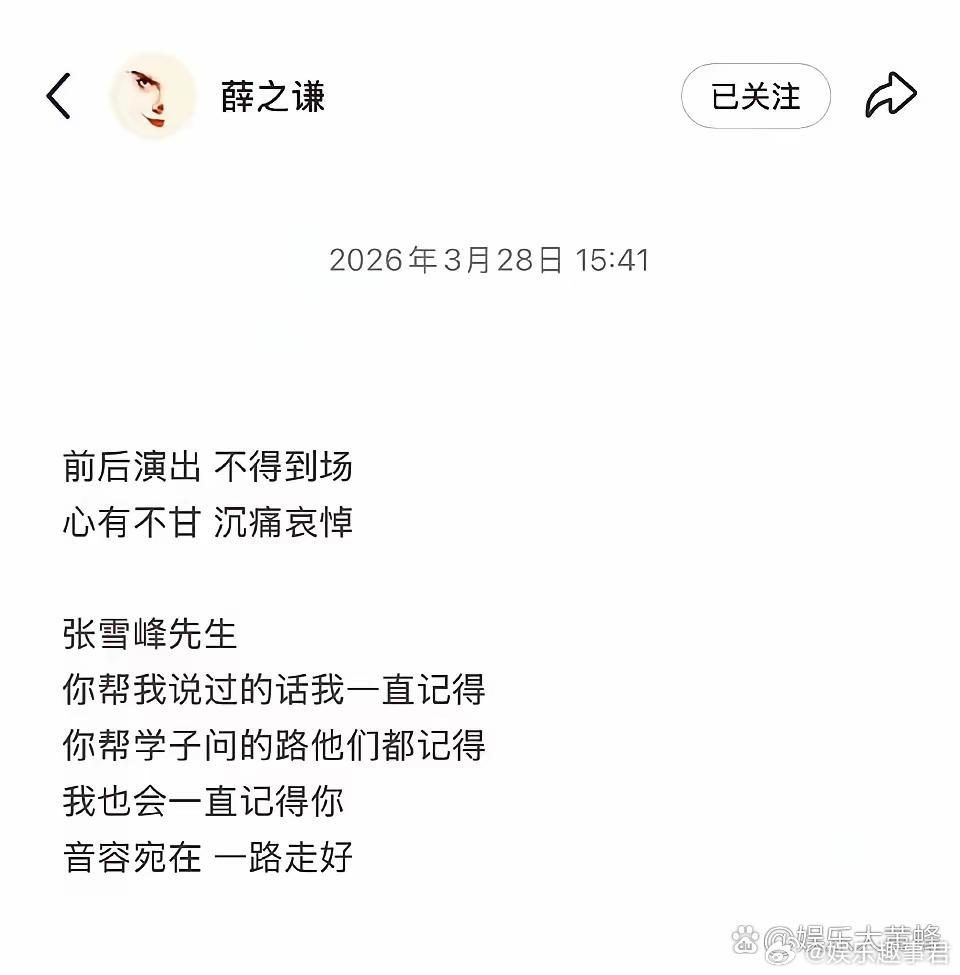960x975 pixels.
Task: Expand options from the share menu arrow
Action: point(891,92)
